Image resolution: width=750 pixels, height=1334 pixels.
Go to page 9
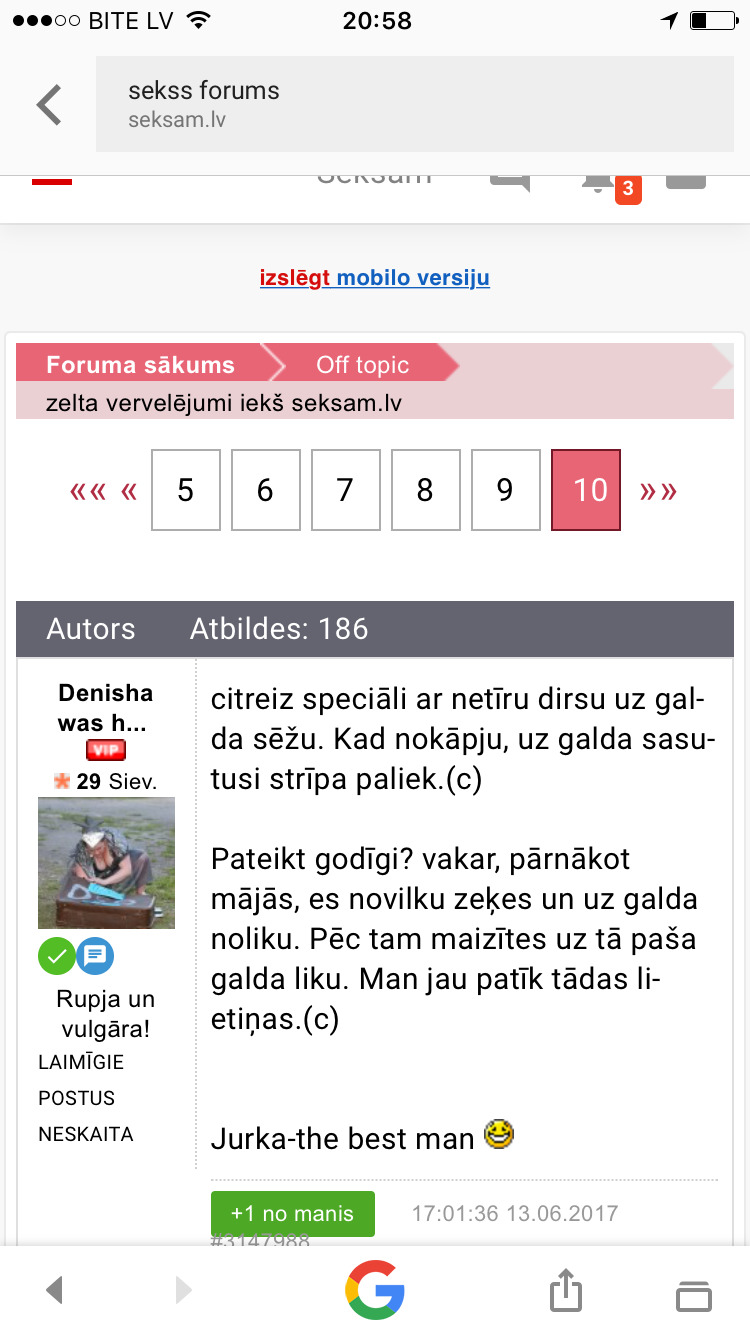click(x=505, y=490)
